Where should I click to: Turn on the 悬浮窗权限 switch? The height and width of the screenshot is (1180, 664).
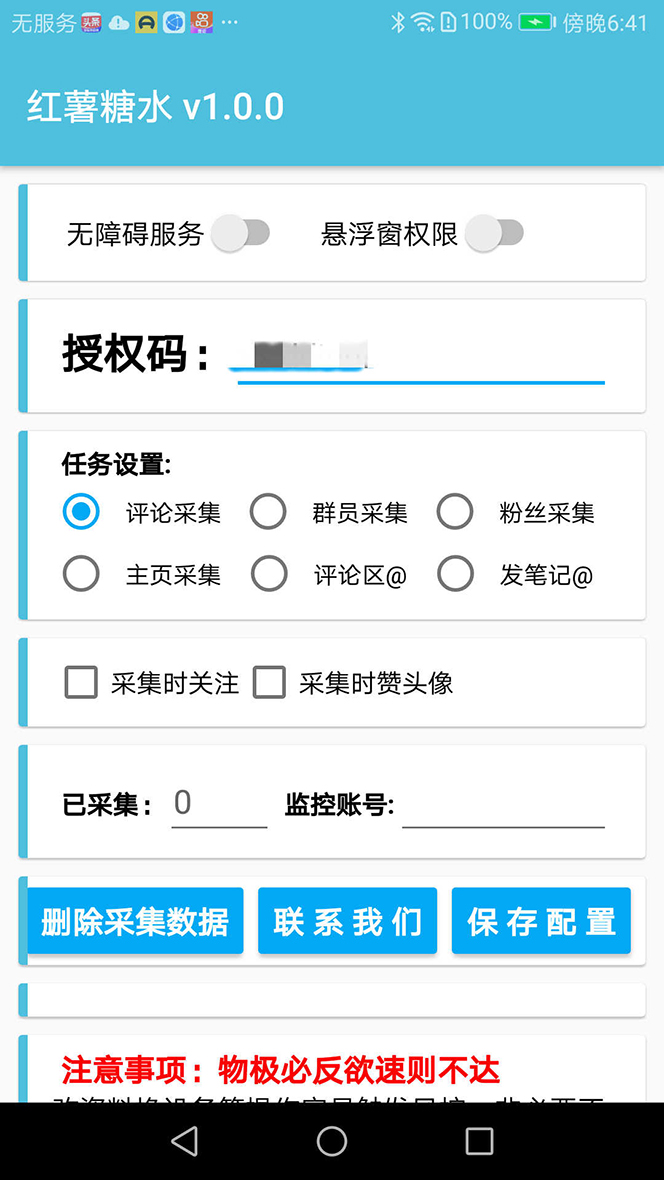pos(495,234)
